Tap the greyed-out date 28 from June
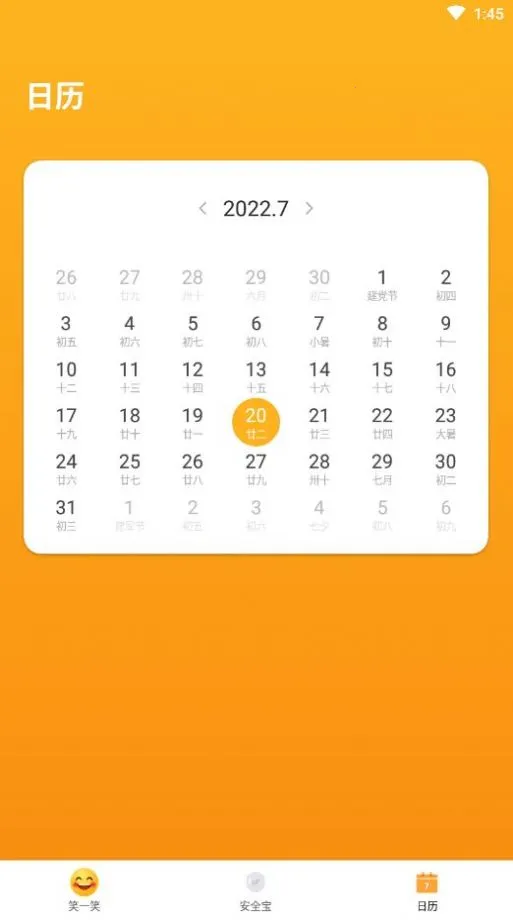This screenshot has height=920, width=513. tap(193, 285)
